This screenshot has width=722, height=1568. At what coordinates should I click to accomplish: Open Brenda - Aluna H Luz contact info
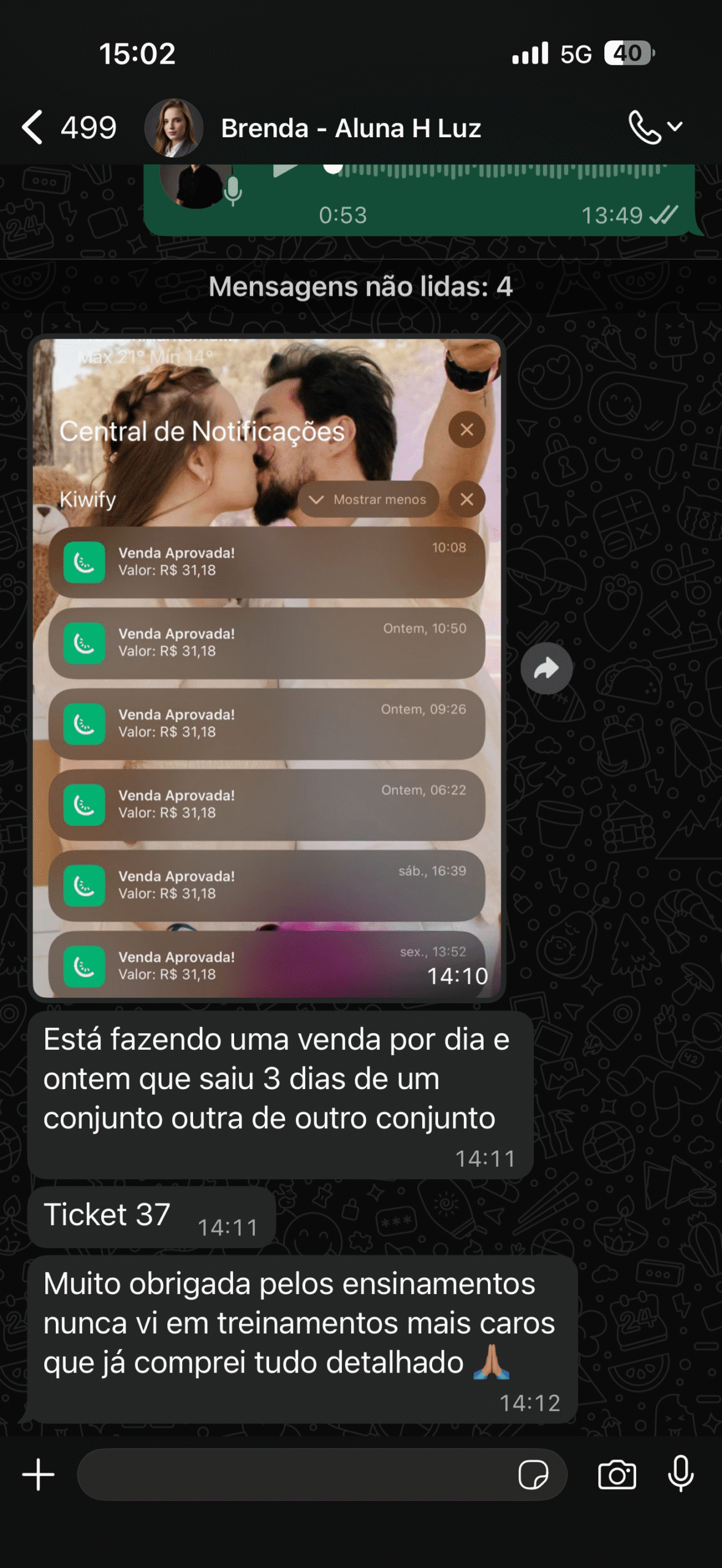point(351,129)
